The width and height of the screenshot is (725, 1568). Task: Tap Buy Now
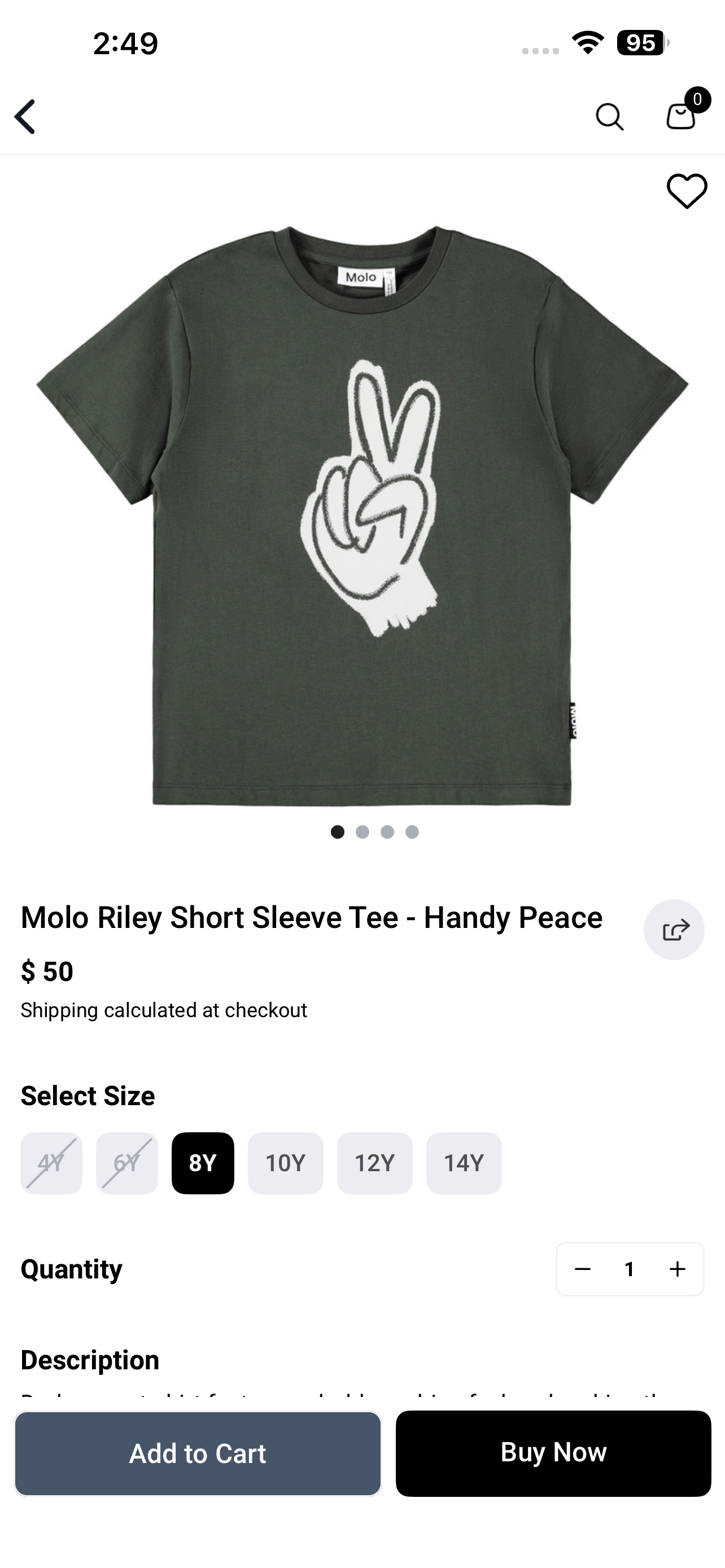pos(553,1453)
